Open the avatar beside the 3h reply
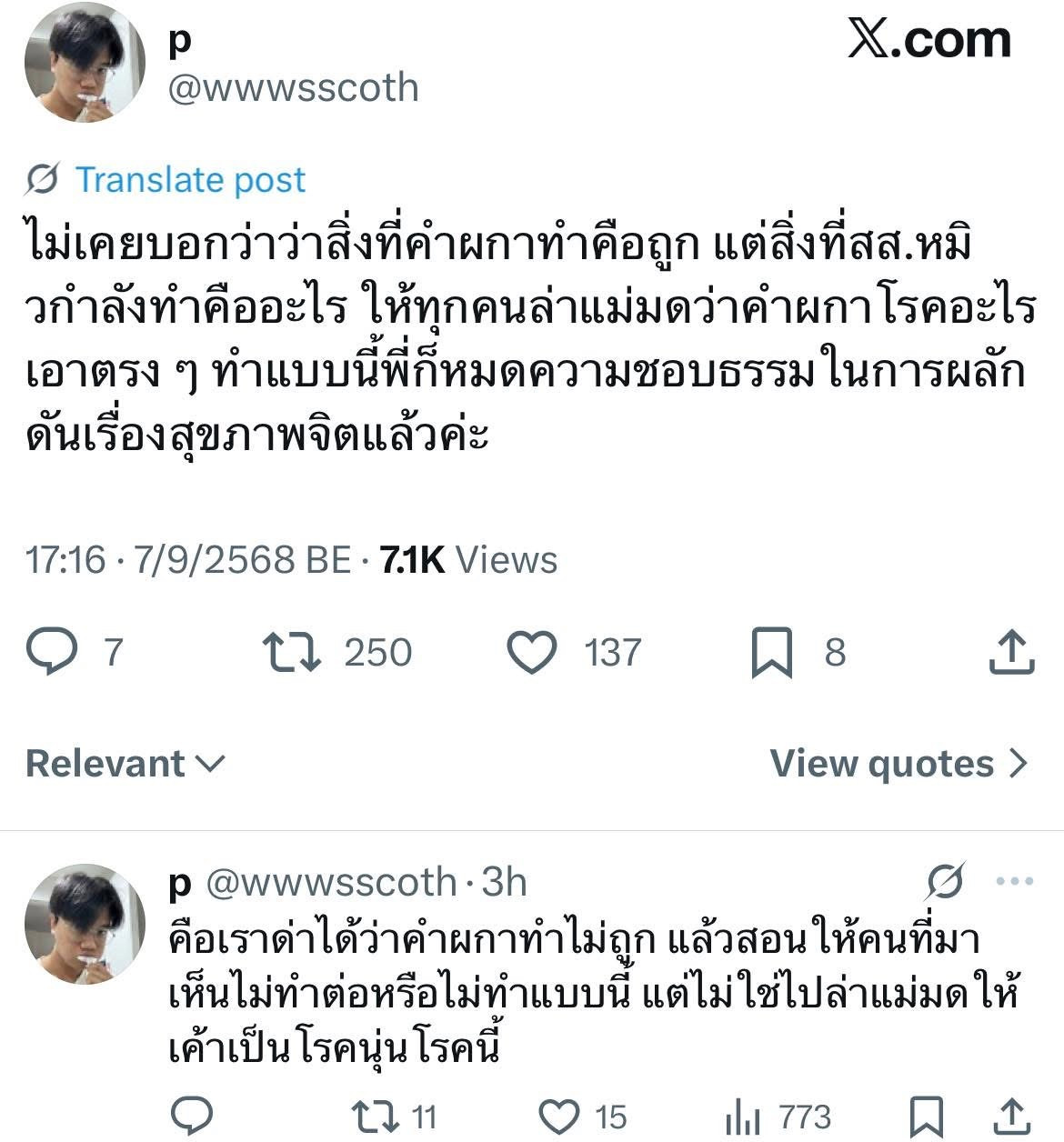The image size is (1064, 1142). 84,924
